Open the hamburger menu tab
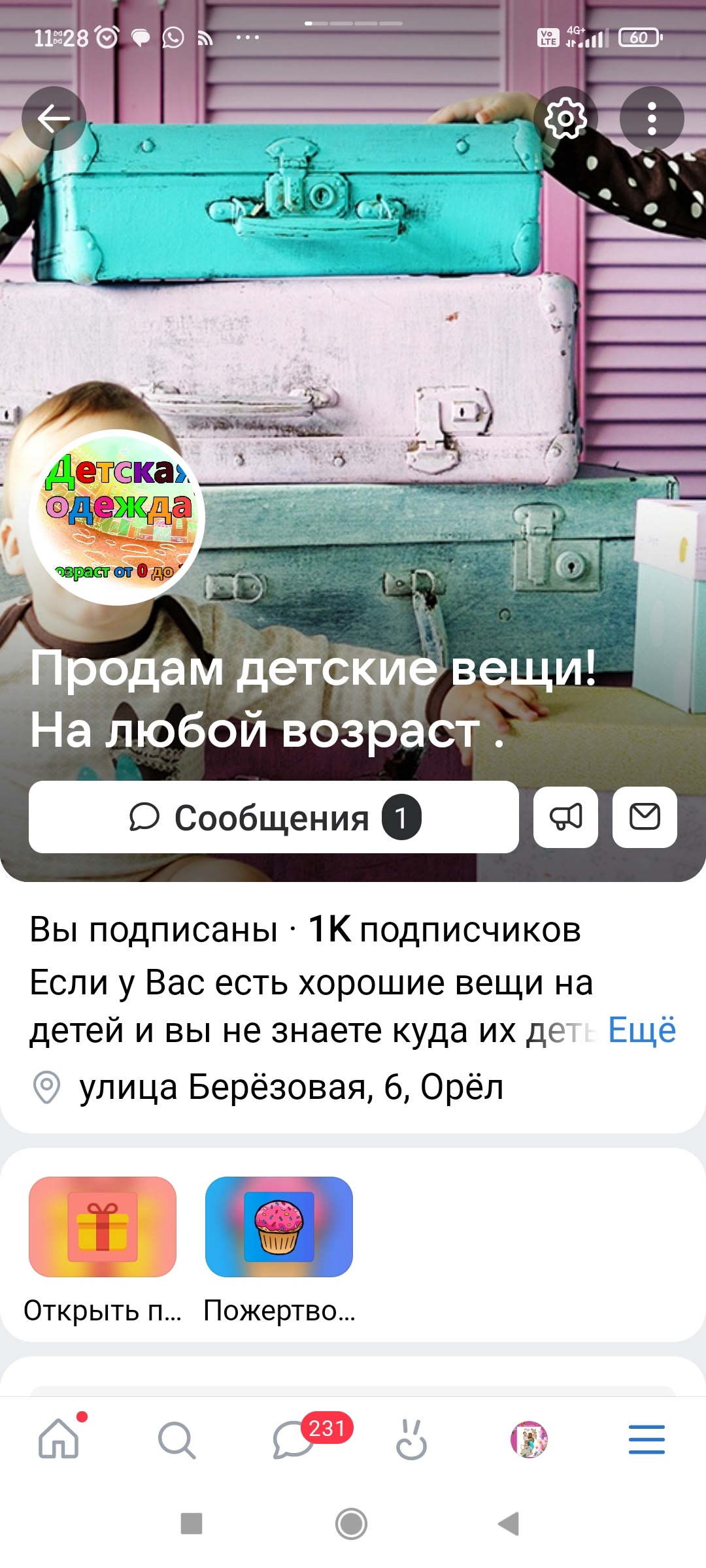706x1568 pixels. 647,1439
